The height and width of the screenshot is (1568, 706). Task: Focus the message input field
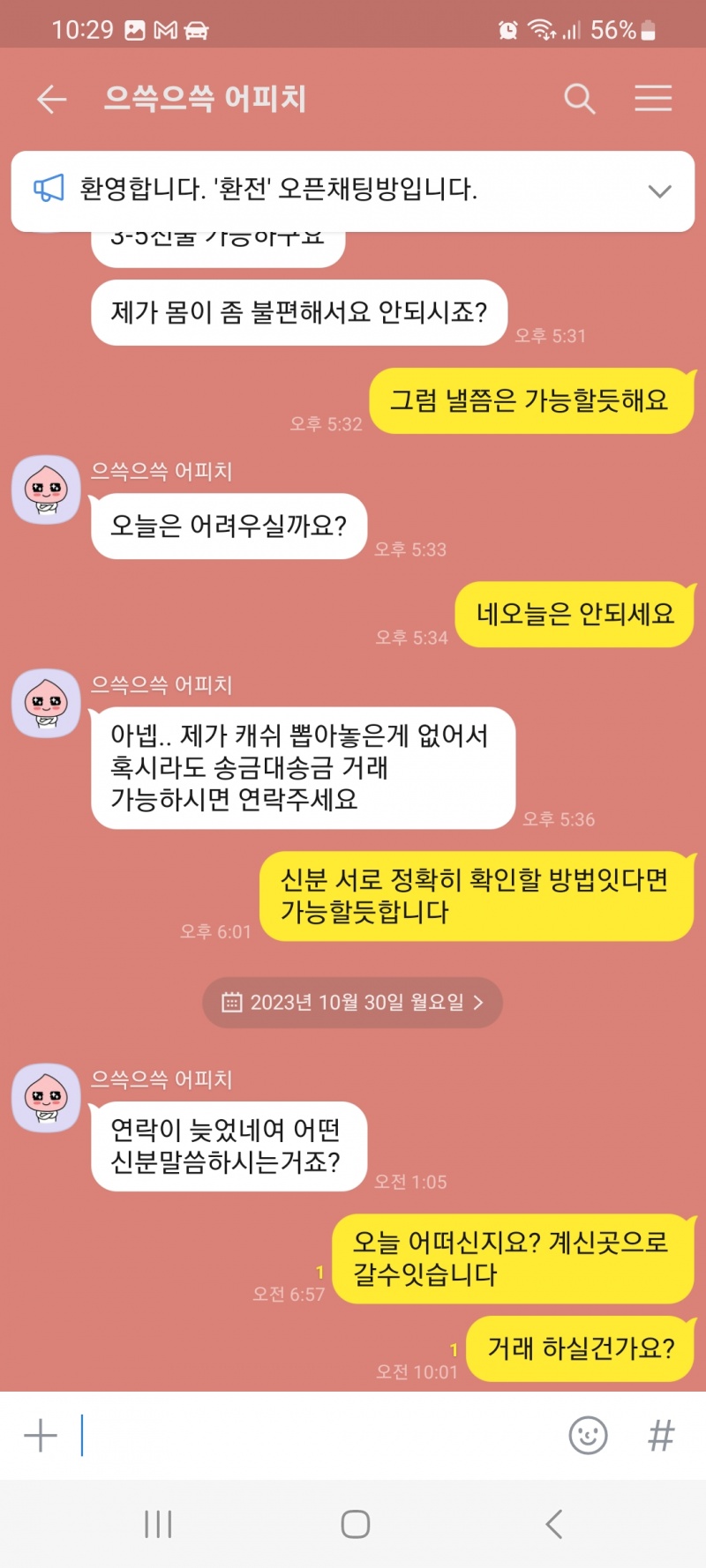(318, 1436)
